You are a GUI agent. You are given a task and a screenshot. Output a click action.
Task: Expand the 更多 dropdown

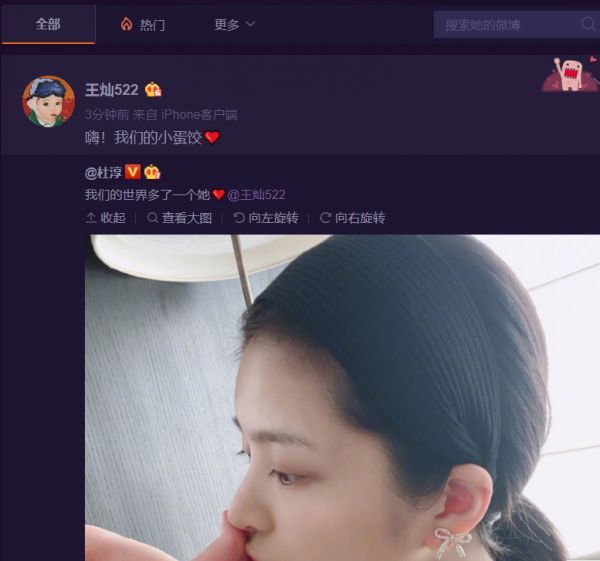(235, 24)
